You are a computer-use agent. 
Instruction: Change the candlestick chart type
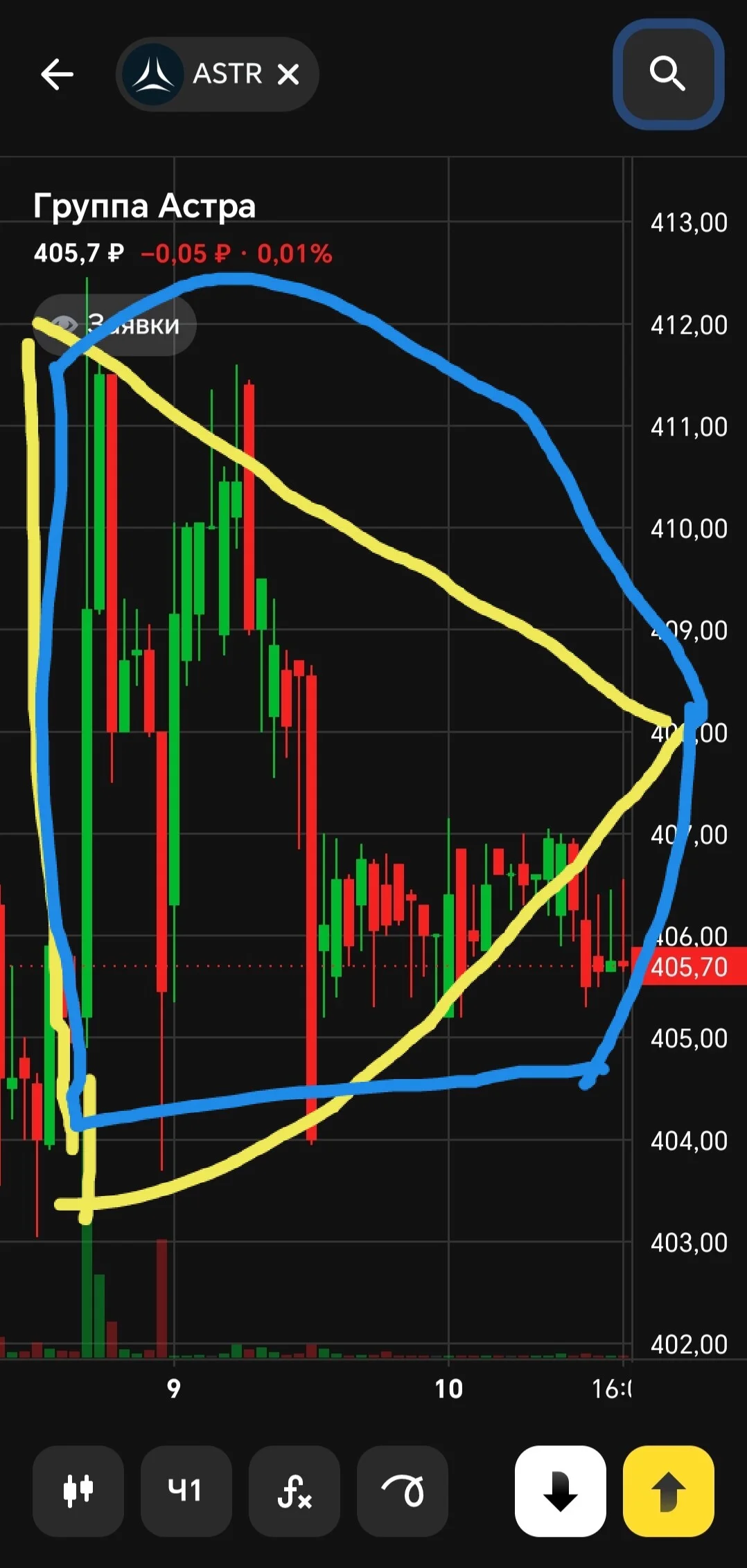click(x=78, y=1490)
